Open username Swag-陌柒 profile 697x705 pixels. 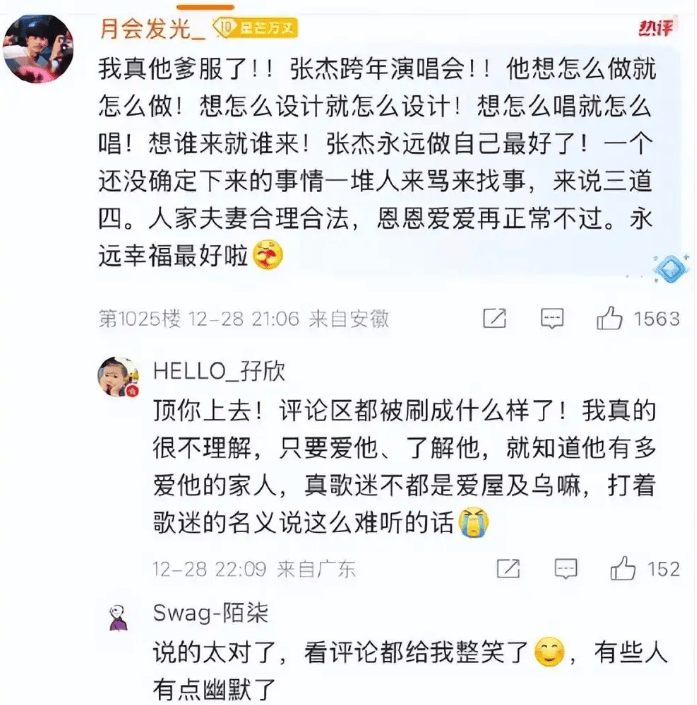(211, 612)
